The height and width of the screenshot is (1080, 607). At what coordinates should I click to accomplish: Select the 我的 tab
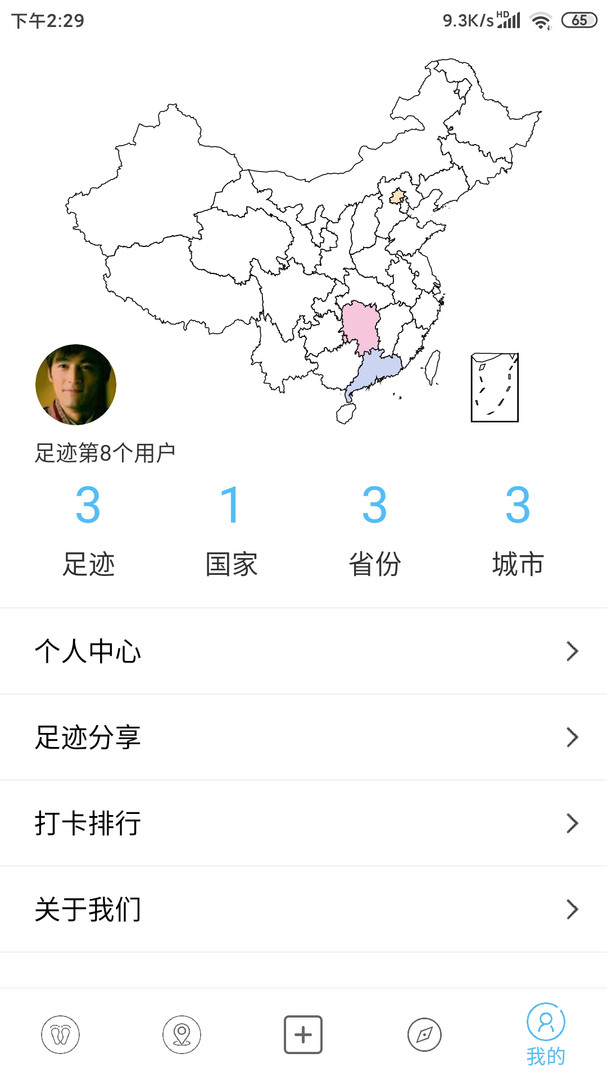[546, 1034]
